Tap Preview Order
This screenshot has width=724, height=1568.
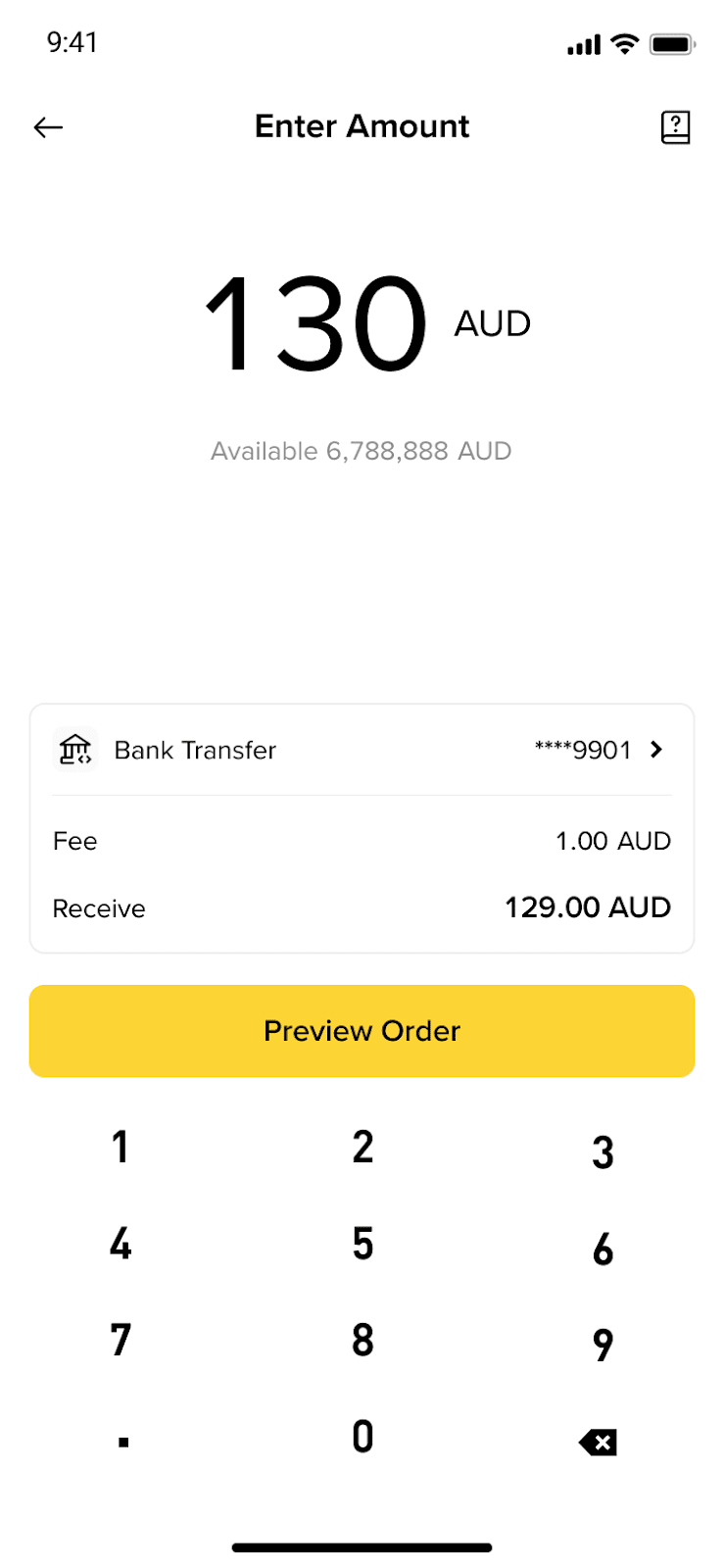point(362,1031)
